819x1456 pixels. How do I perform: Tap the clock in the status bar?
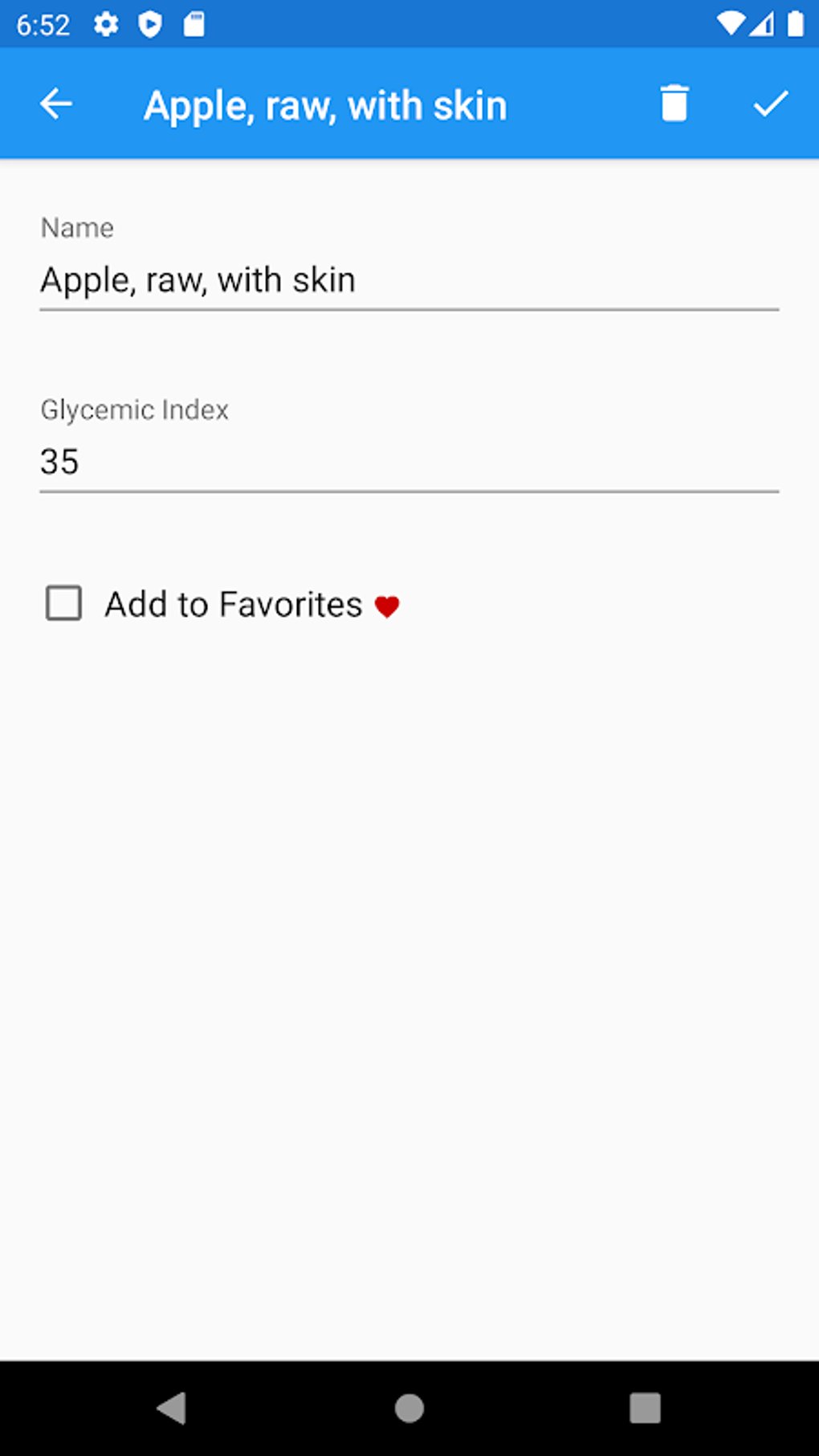pos(44,23)
